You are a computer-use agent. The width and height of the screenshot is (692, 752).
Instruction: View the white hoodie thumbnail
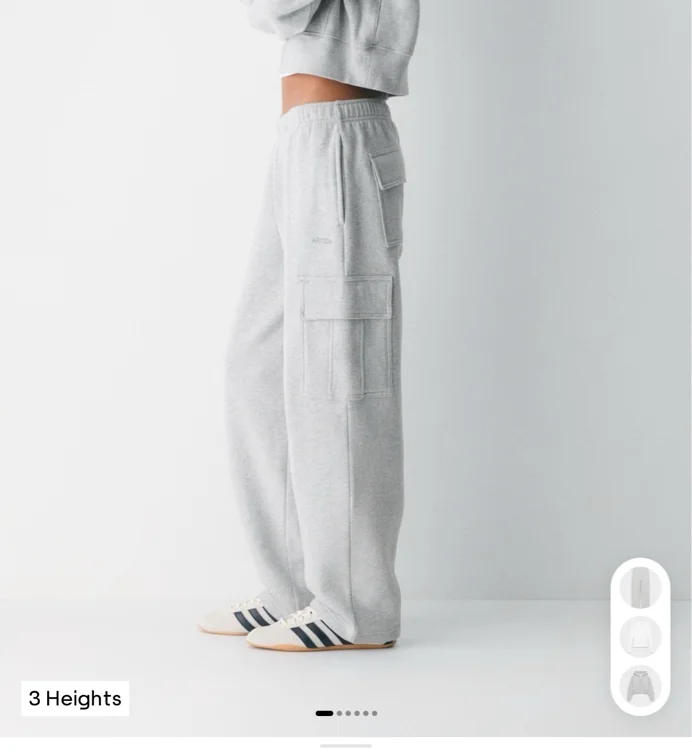pos(641,636)
